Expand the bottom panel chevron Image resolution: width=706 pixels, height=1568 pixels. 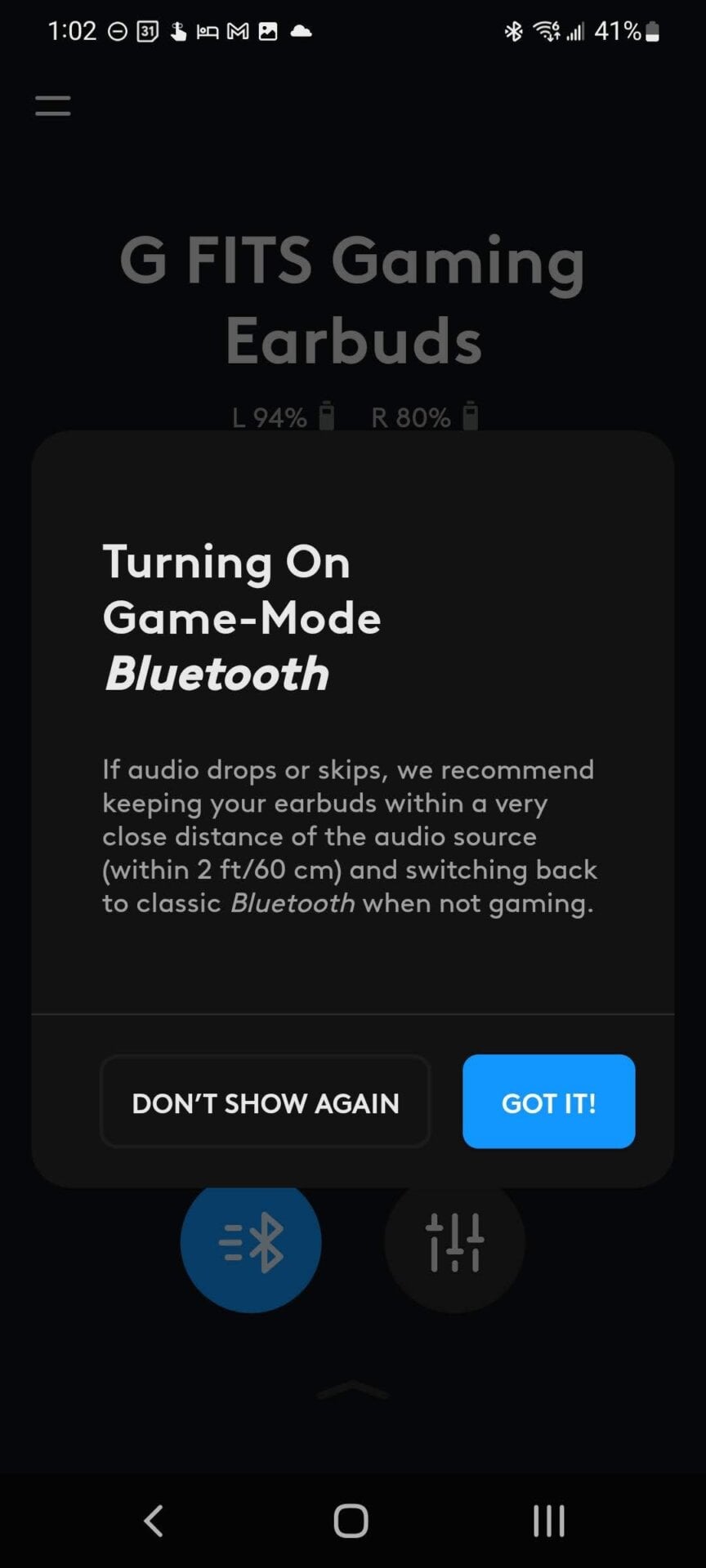coord(353,1390)
